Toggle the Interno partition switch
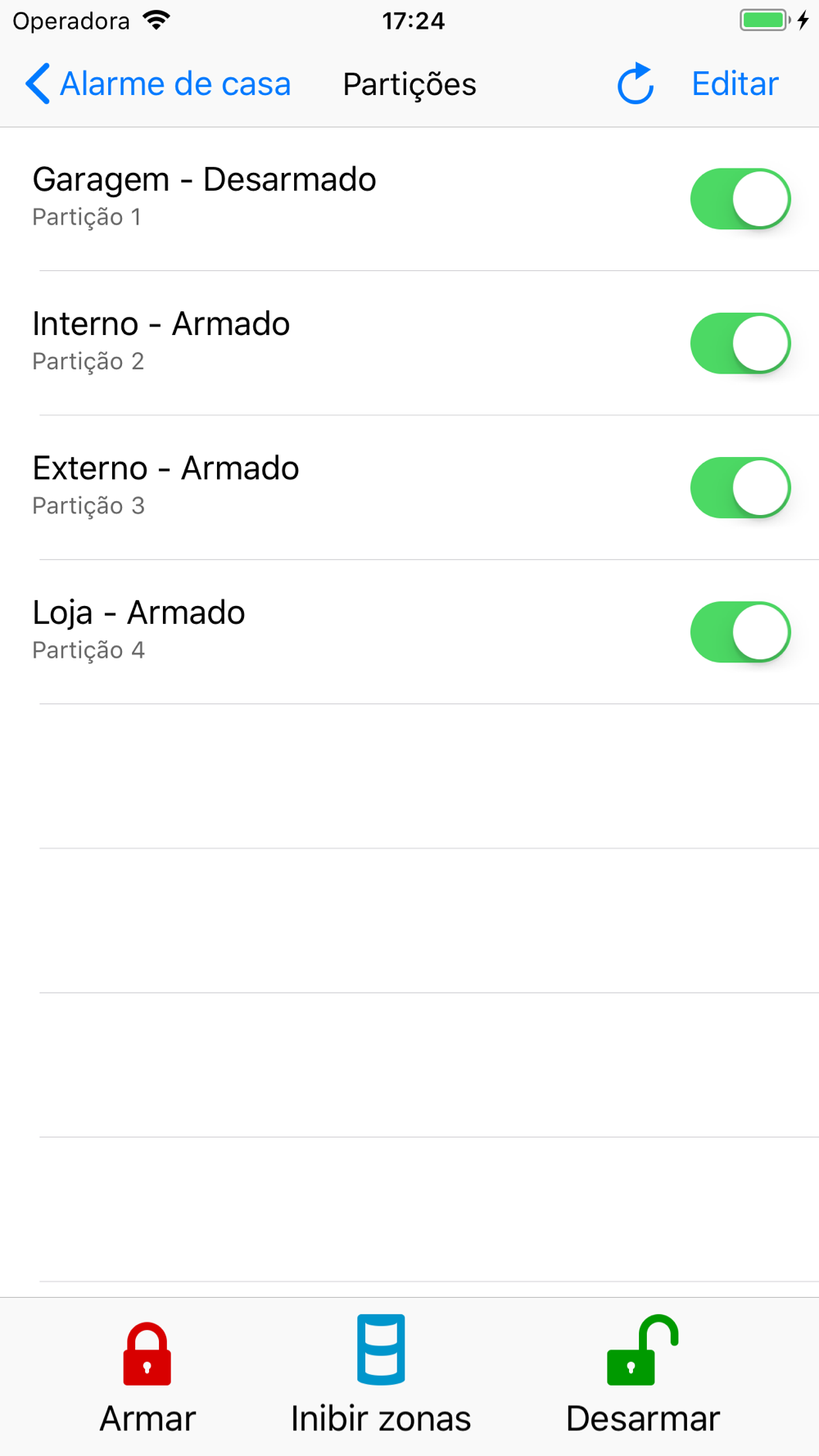The image size is (819, 1456). point(740,343)
